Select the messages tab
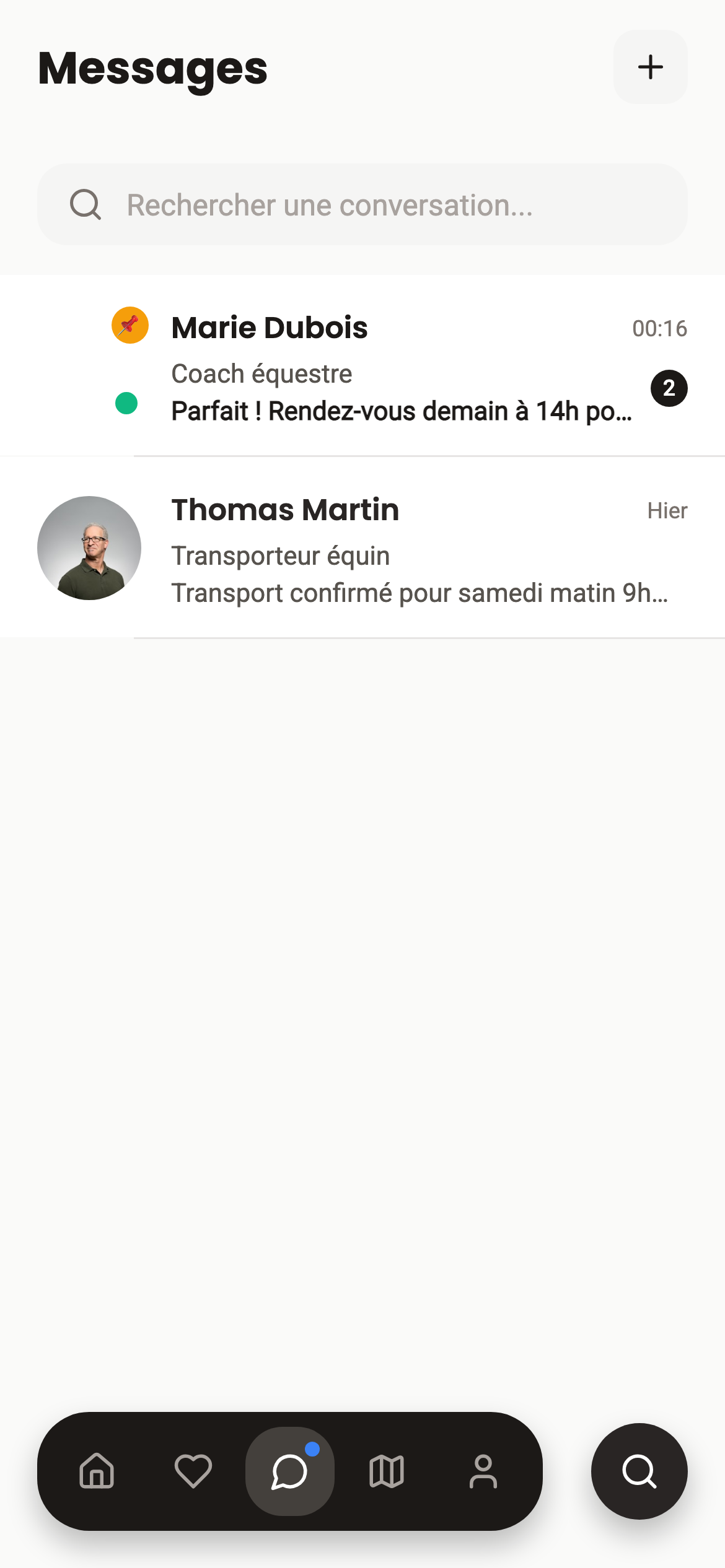The height and width of the screenshot is (1568, 725). point(290,1471)
